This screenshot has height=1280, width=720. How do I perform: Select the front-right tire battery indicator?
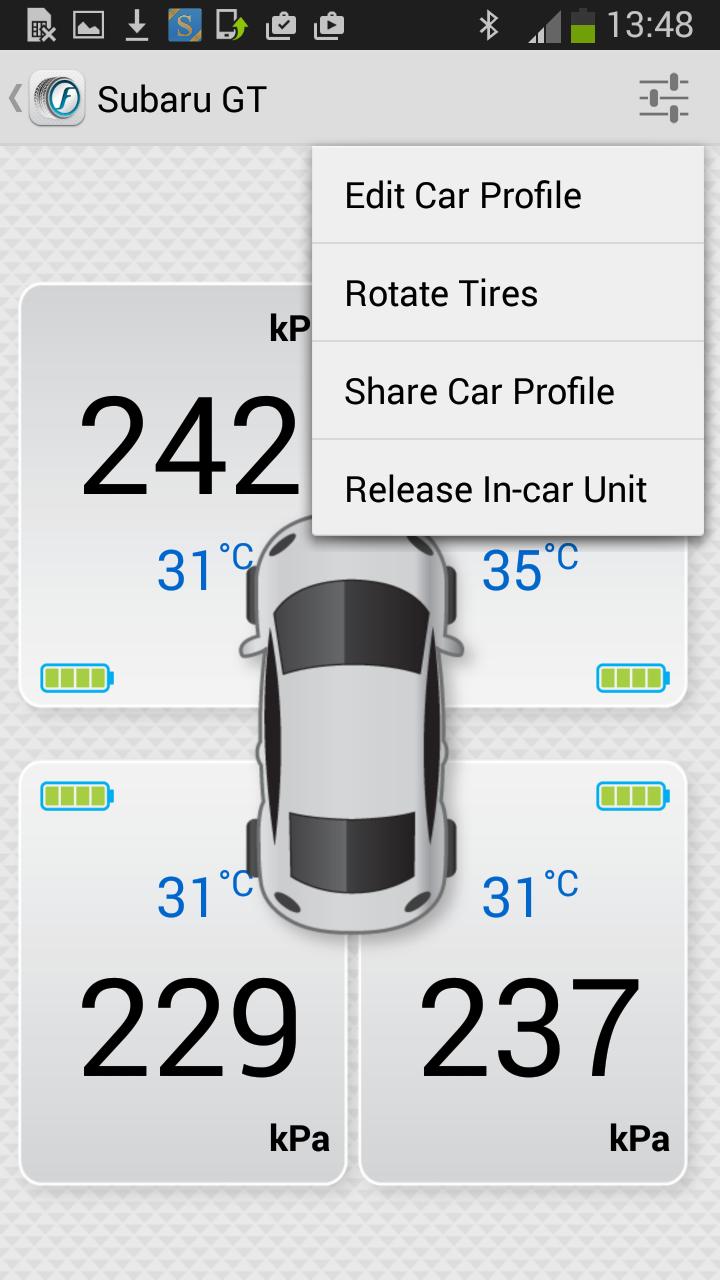(x=634, y=677)
